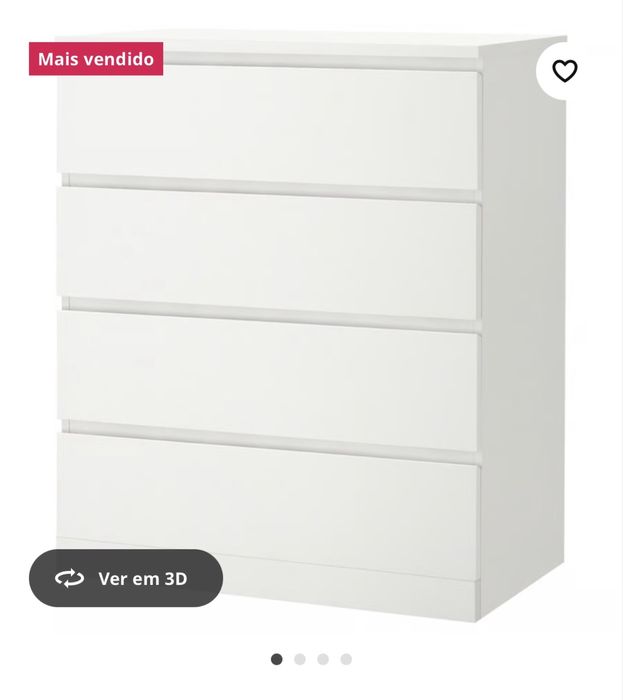
Task: Open the Ver em 3D view
Action: coord(126,578)
